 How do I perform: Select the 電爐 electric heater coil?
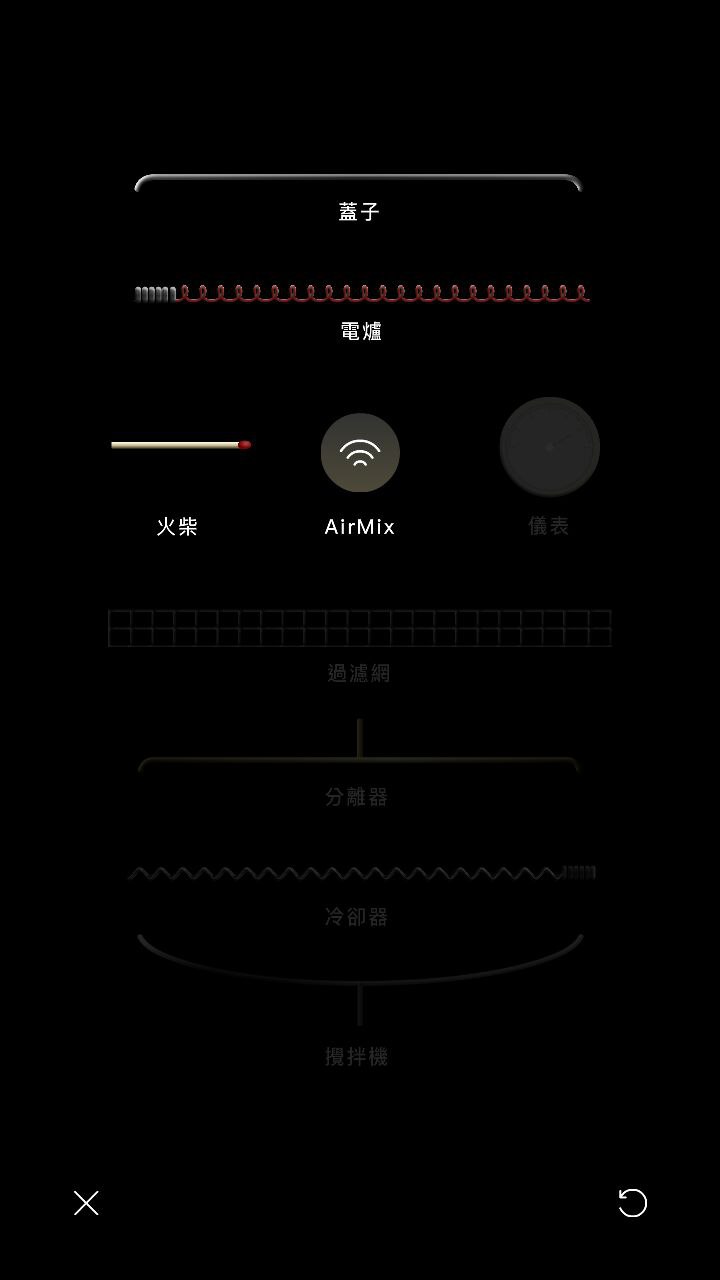click(362, 294)
